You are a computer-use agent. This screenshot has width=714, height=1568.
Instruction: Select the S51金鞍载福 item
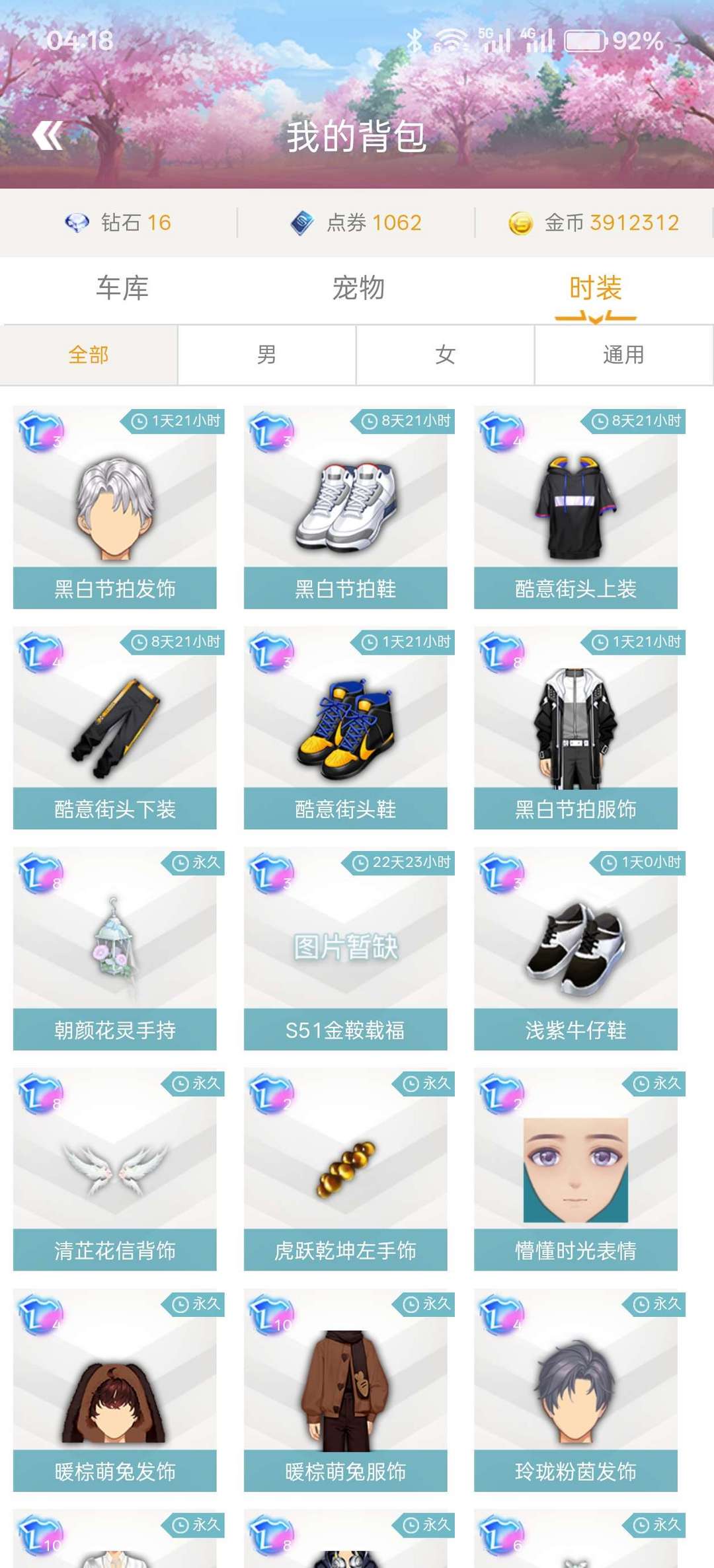[345, 949]
